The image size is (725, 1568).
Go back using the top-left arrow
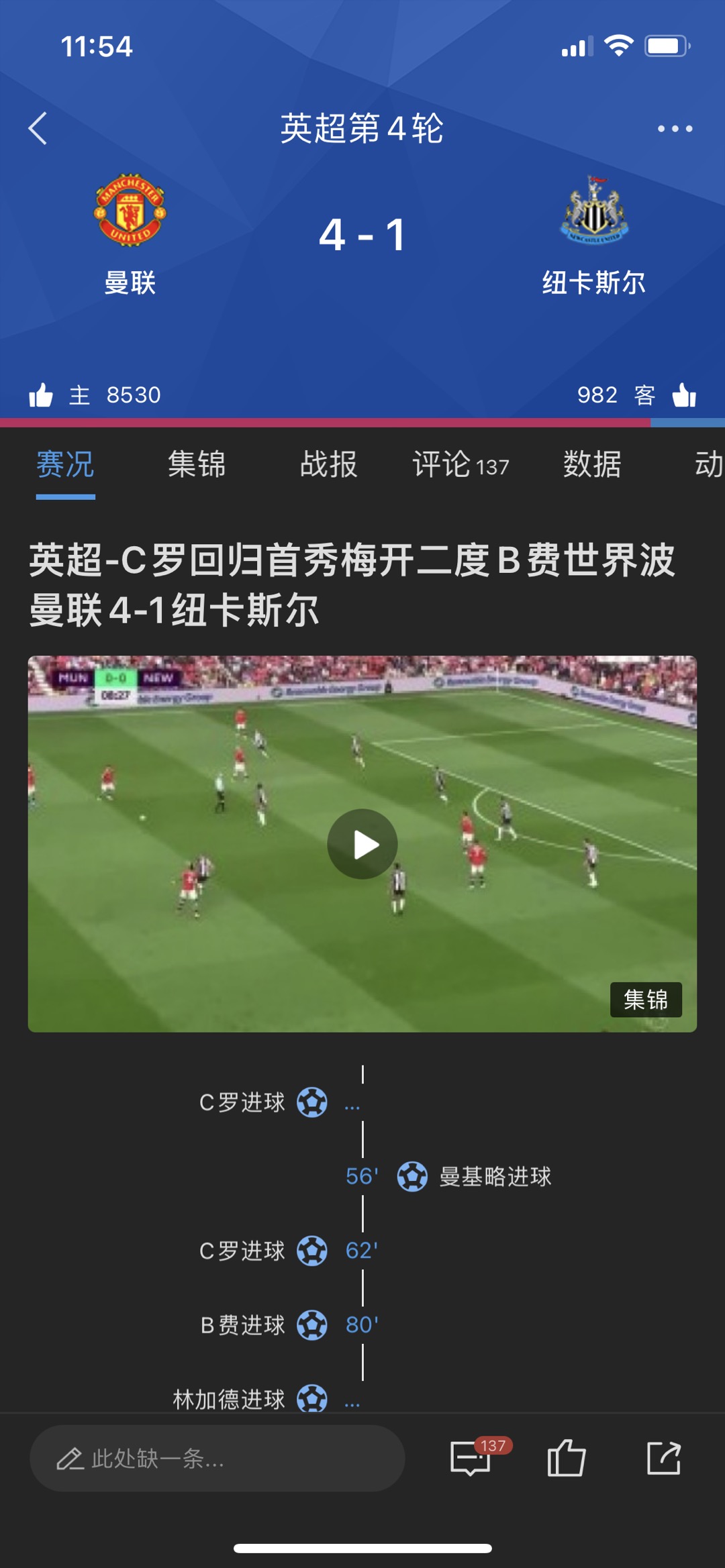pyautogui.click(x=38, y=128)
